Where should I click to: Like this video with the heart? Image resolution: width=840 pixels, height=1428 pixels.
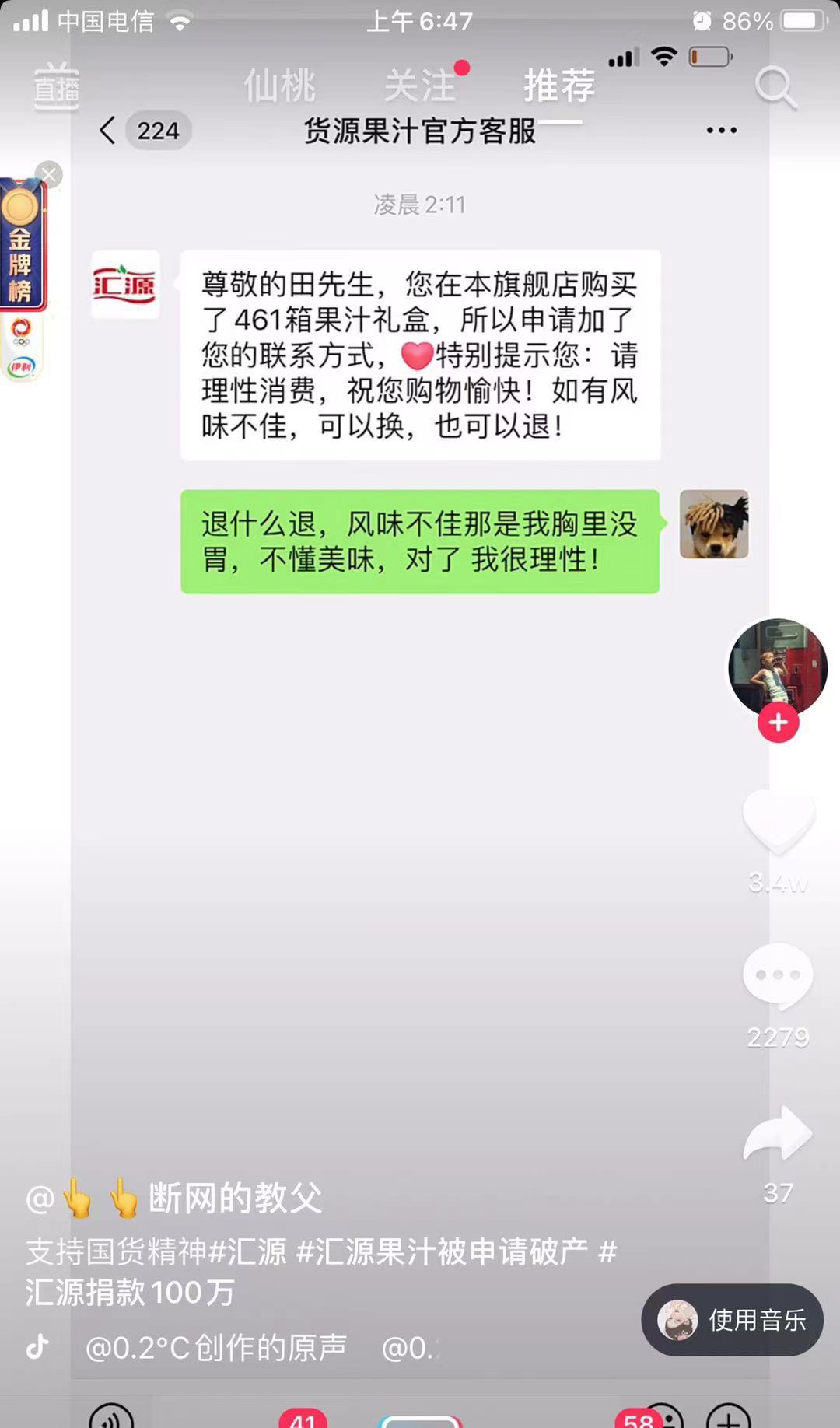point(778,821)
